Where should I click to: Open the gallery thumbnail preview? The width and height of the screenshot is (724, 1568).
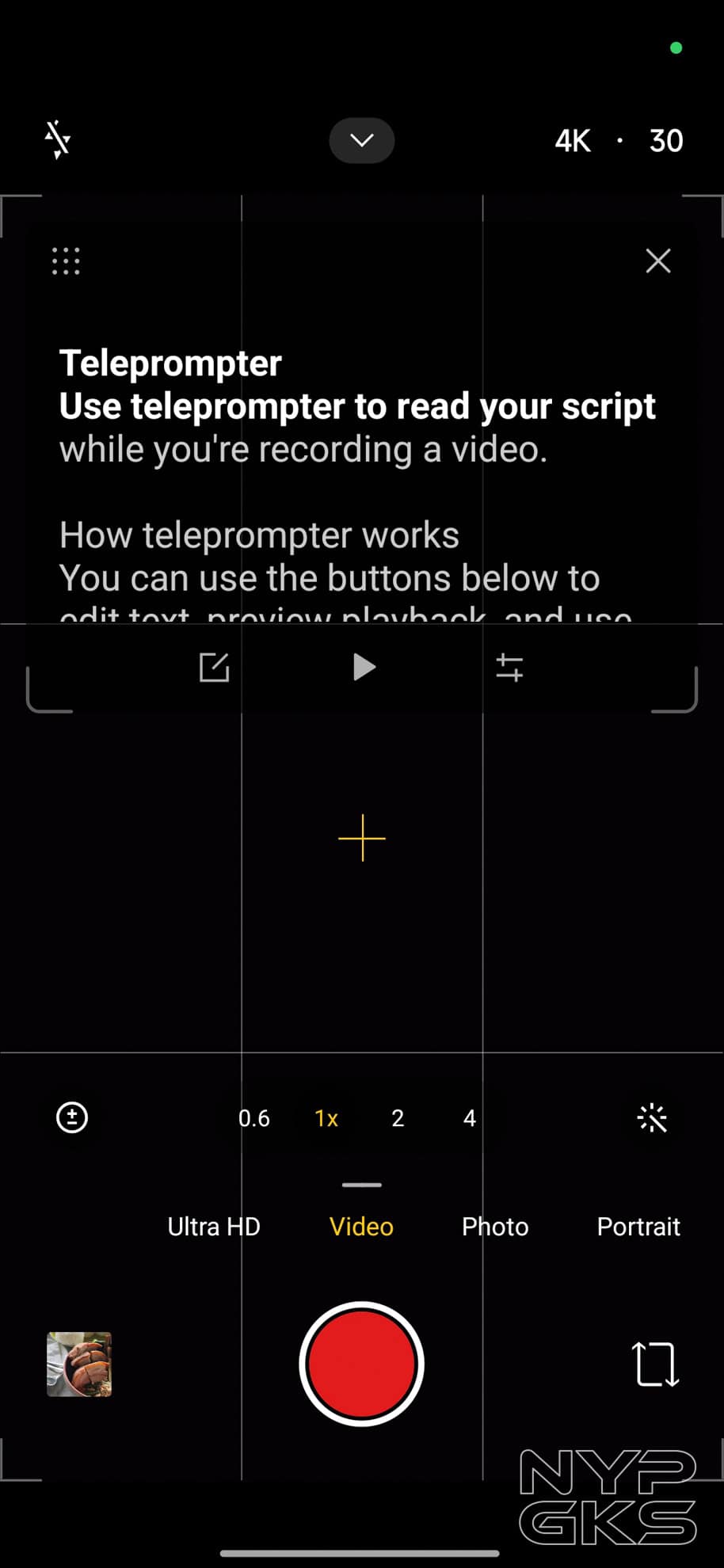(78, 1364)
